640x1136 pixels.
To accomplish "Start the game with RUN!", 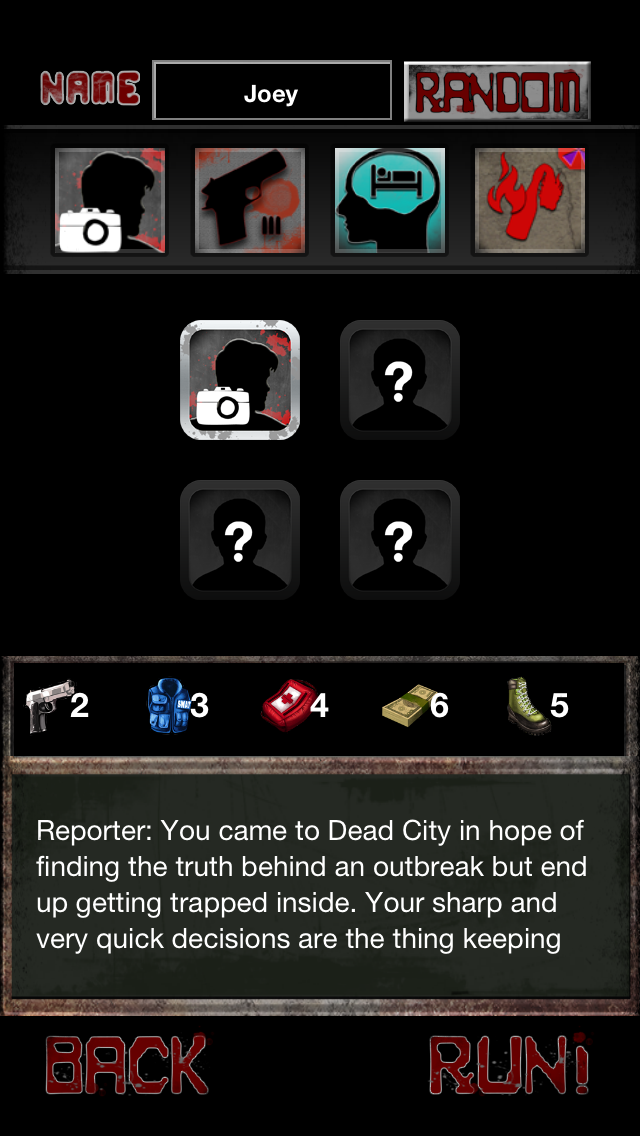I will click(510, 1064).
